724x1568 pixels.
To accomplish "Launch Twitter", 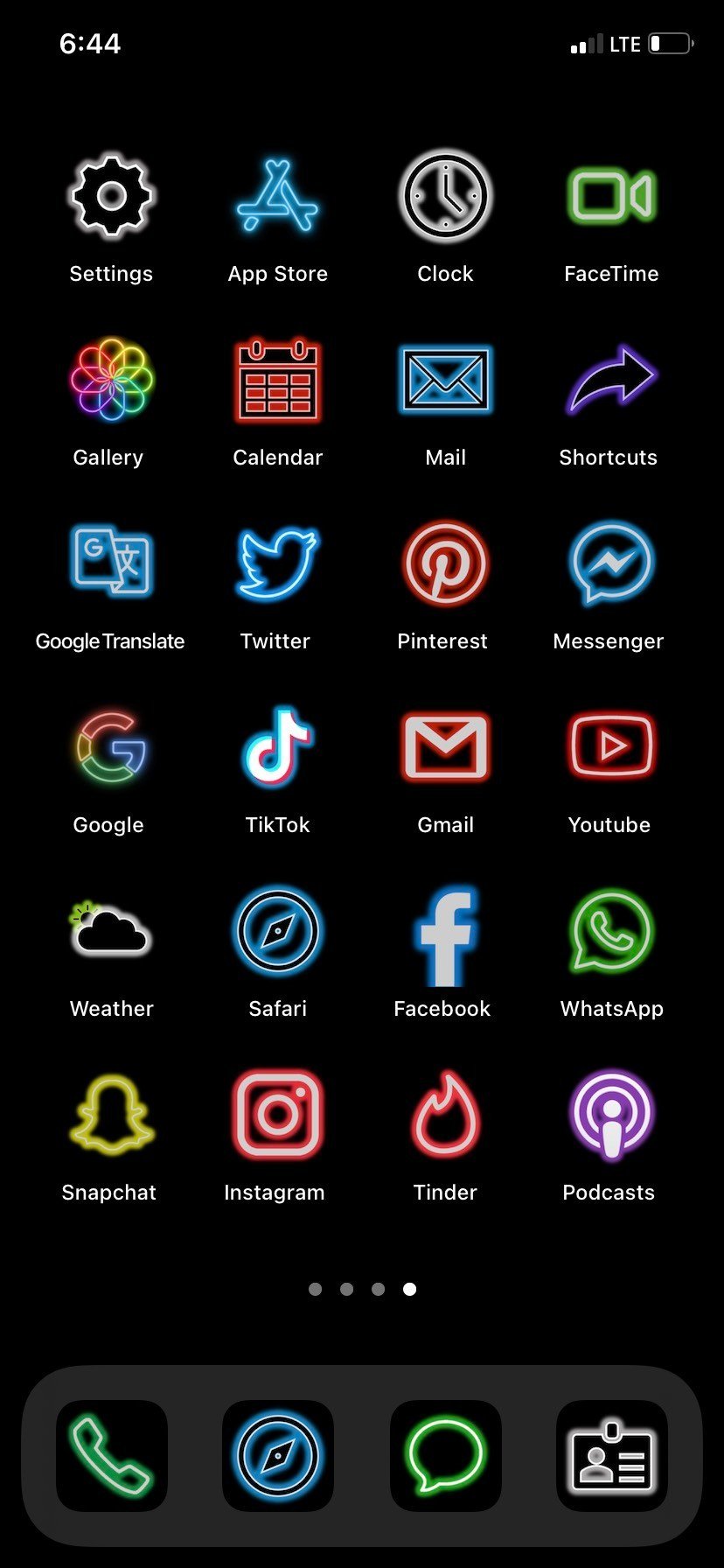I will [x=277, y=563].
